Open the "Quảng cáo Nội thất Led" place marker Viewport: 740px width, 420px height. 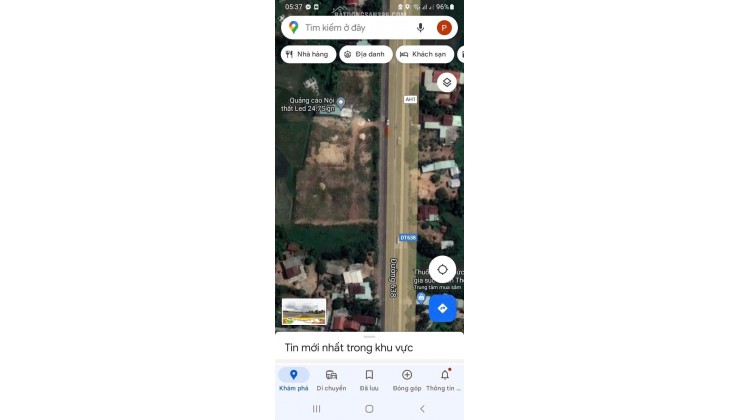341,102
